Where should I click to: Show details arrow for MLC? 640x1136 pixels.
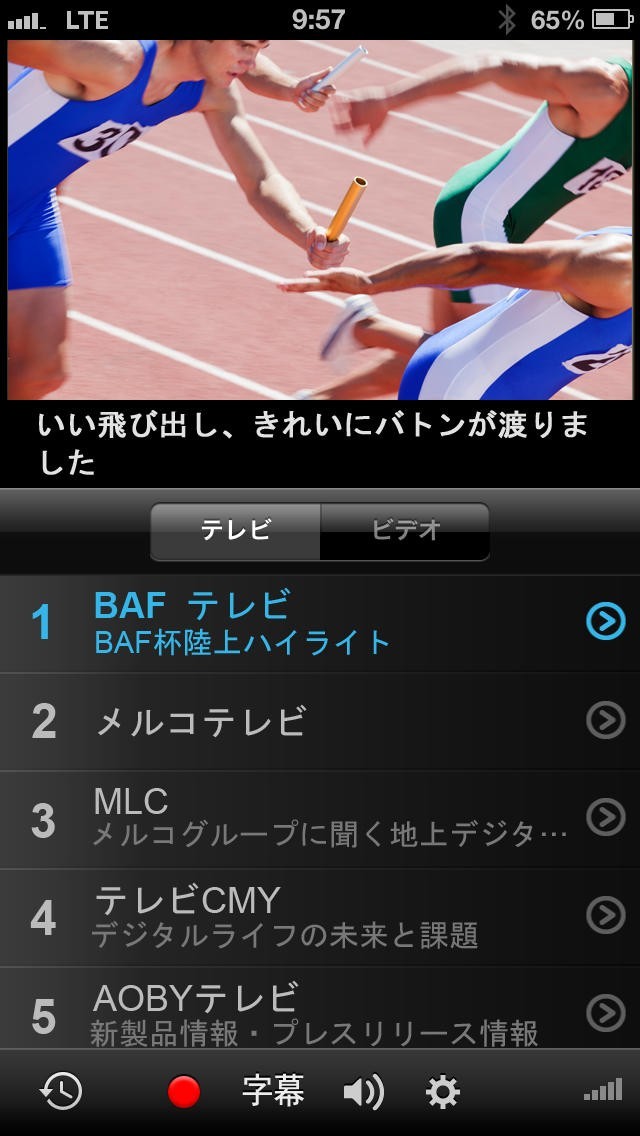pos(605,818)
